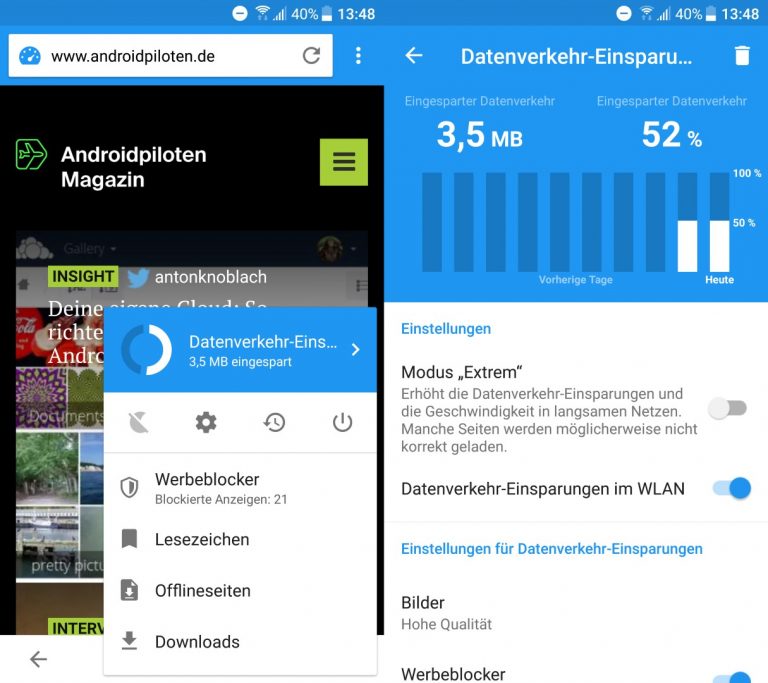Screen dimensions: 768x683
Task: Toggle the Werbeblocker switch in the settings
Action: coord(731,677)
